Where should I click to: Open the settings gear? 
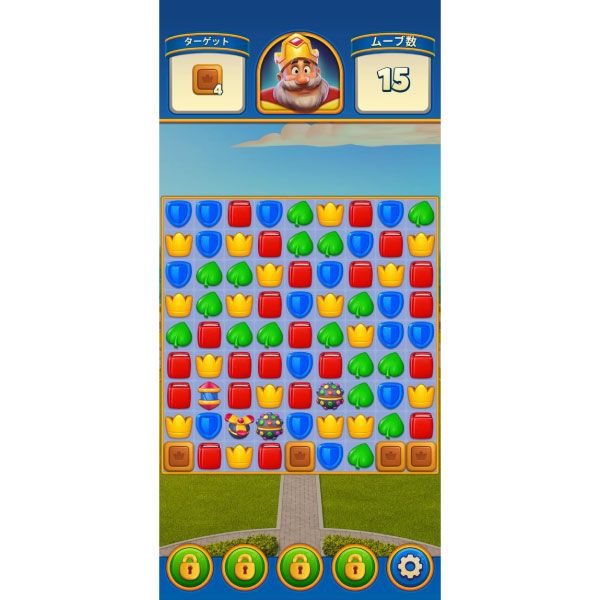pos(409,567)
